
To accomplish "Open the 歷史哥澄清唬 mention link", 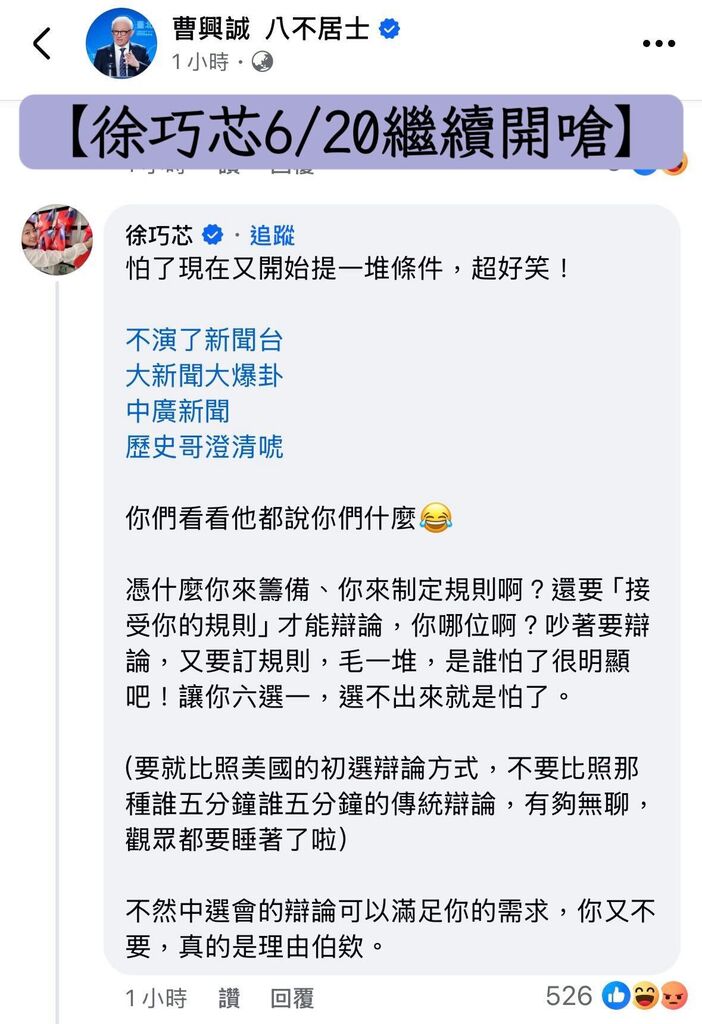I will 204,446.
